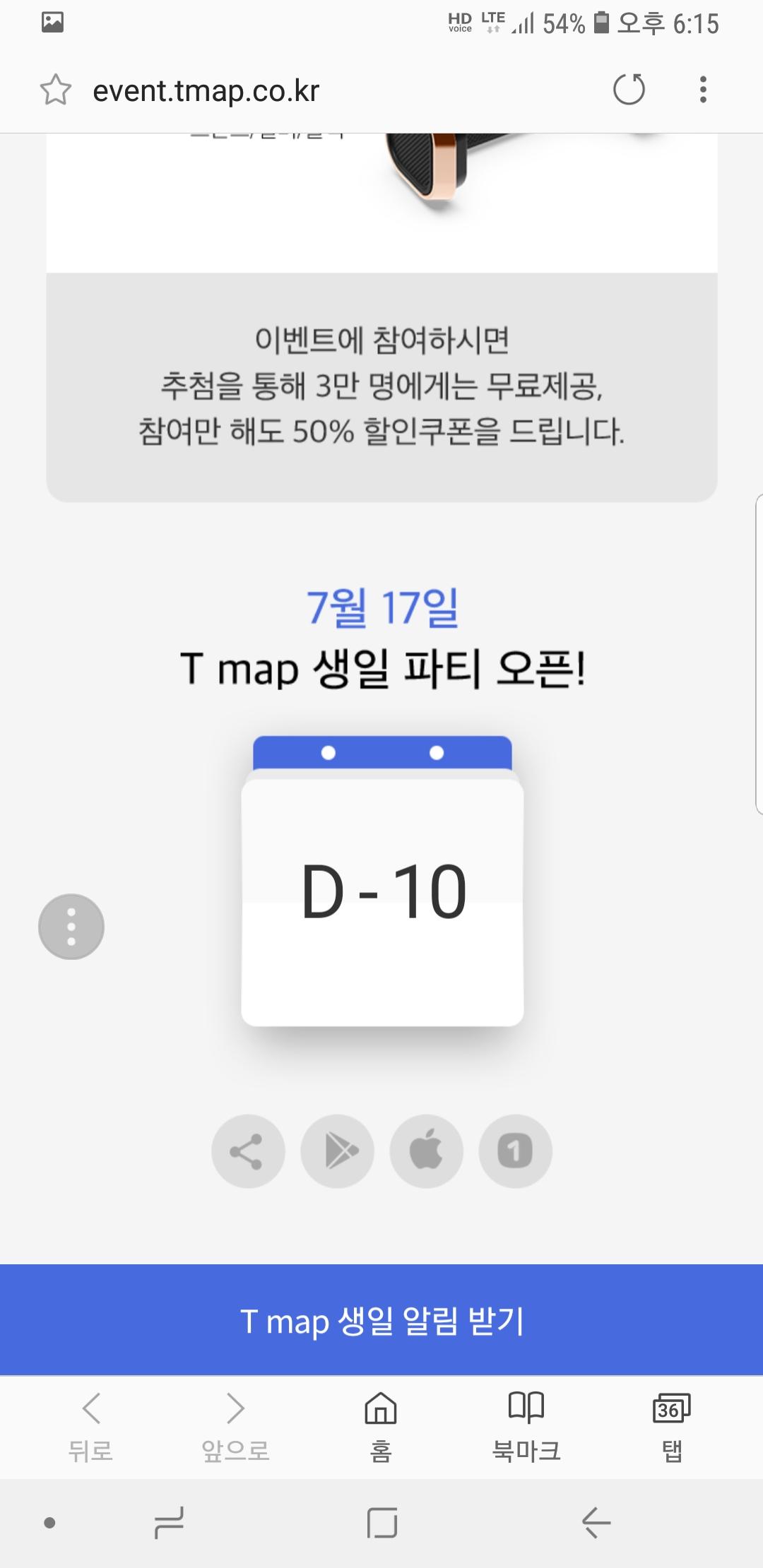Screen dimensions: 763x1568
Task: Tap the T map 생일 알림 받기 button
Action: [381, 1319]
